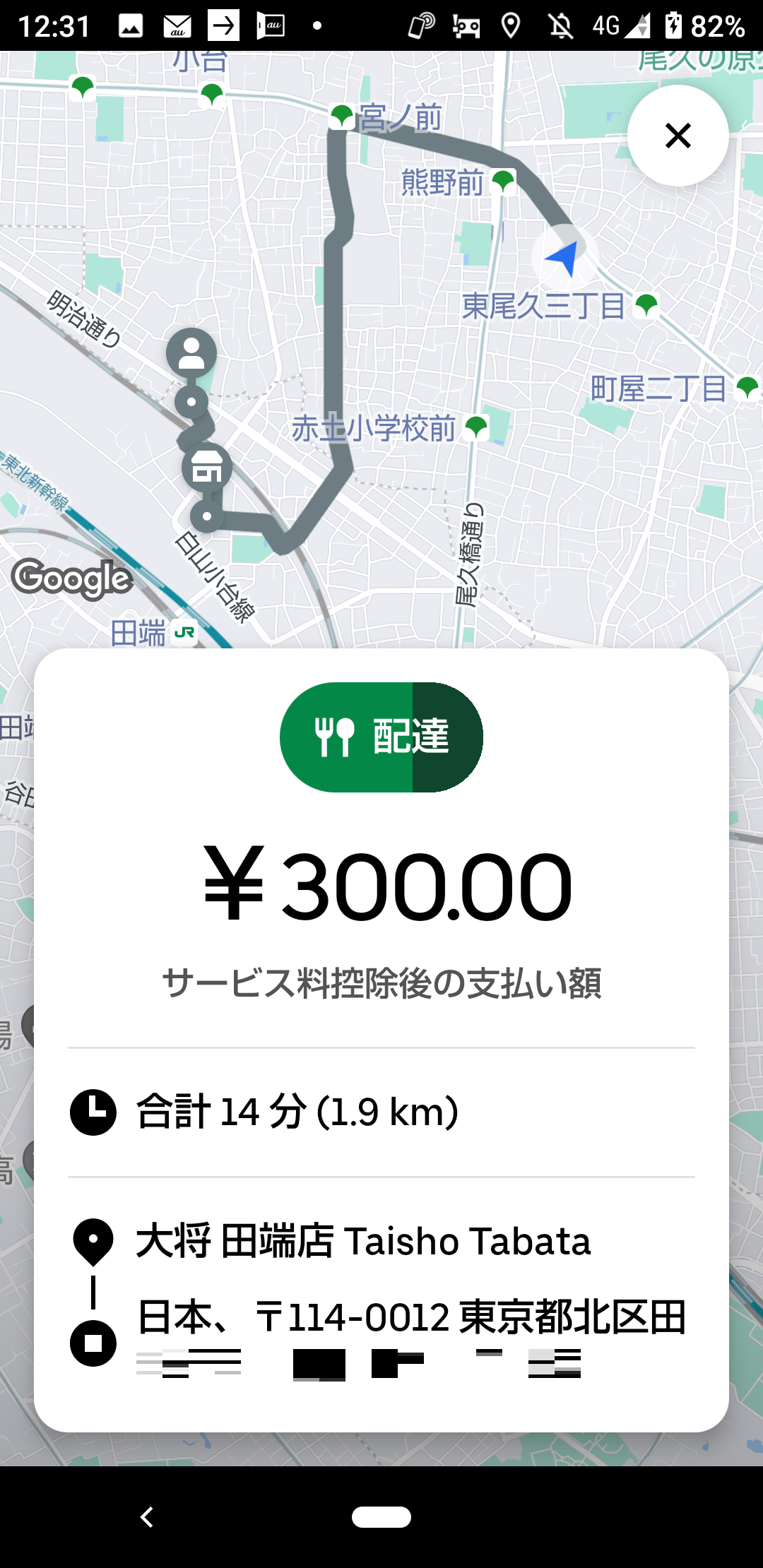Tap the home pill in navigation bar
Viewport: 763px width, 1568px height.
(381, 1516)
